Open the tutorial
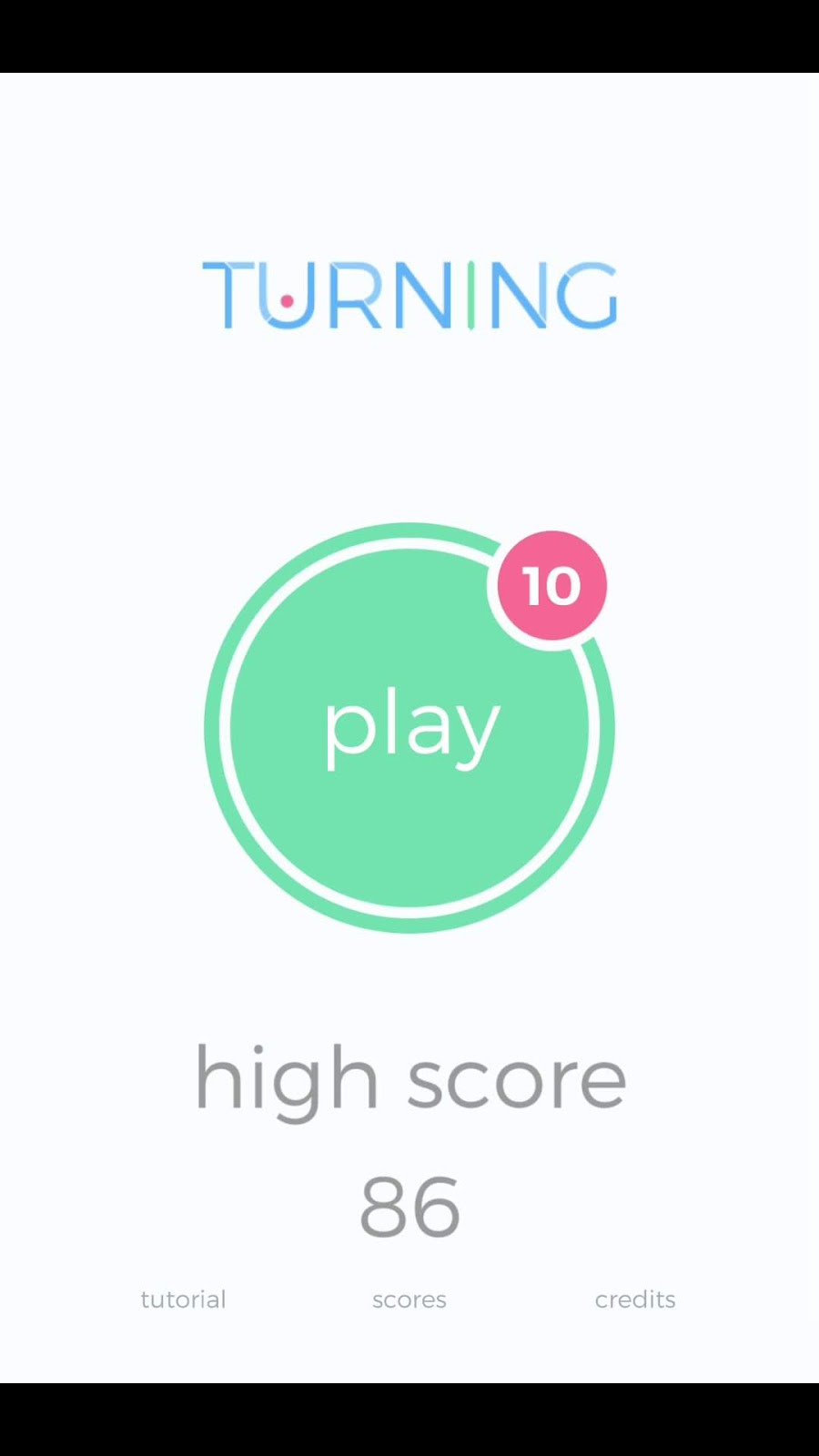The width and height of the screenshot is (819, 1456). pos(183,1299)
